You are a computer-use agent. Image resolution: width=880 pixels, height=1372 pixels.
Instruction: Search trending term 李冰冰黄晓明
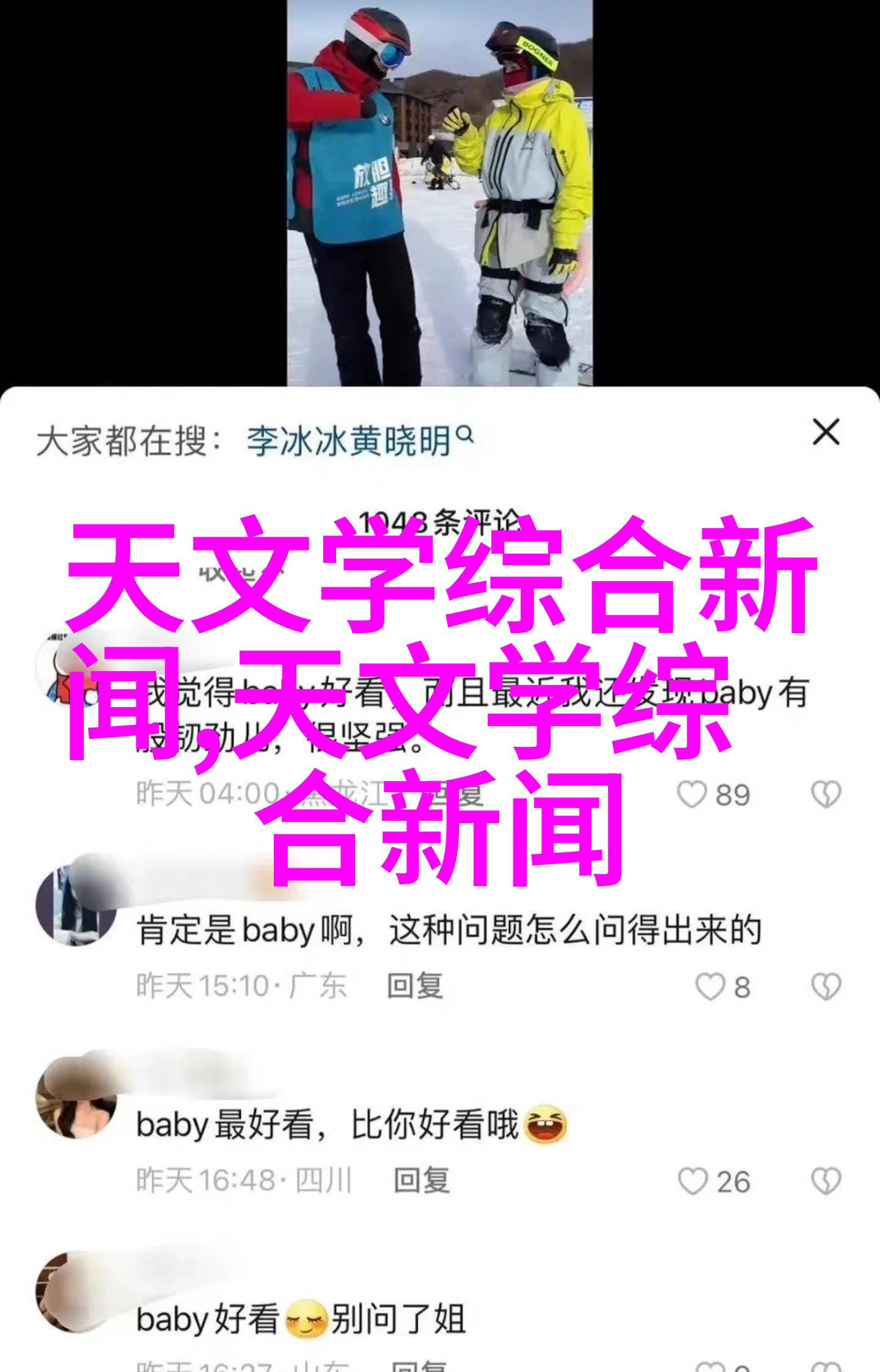point(358,441)
